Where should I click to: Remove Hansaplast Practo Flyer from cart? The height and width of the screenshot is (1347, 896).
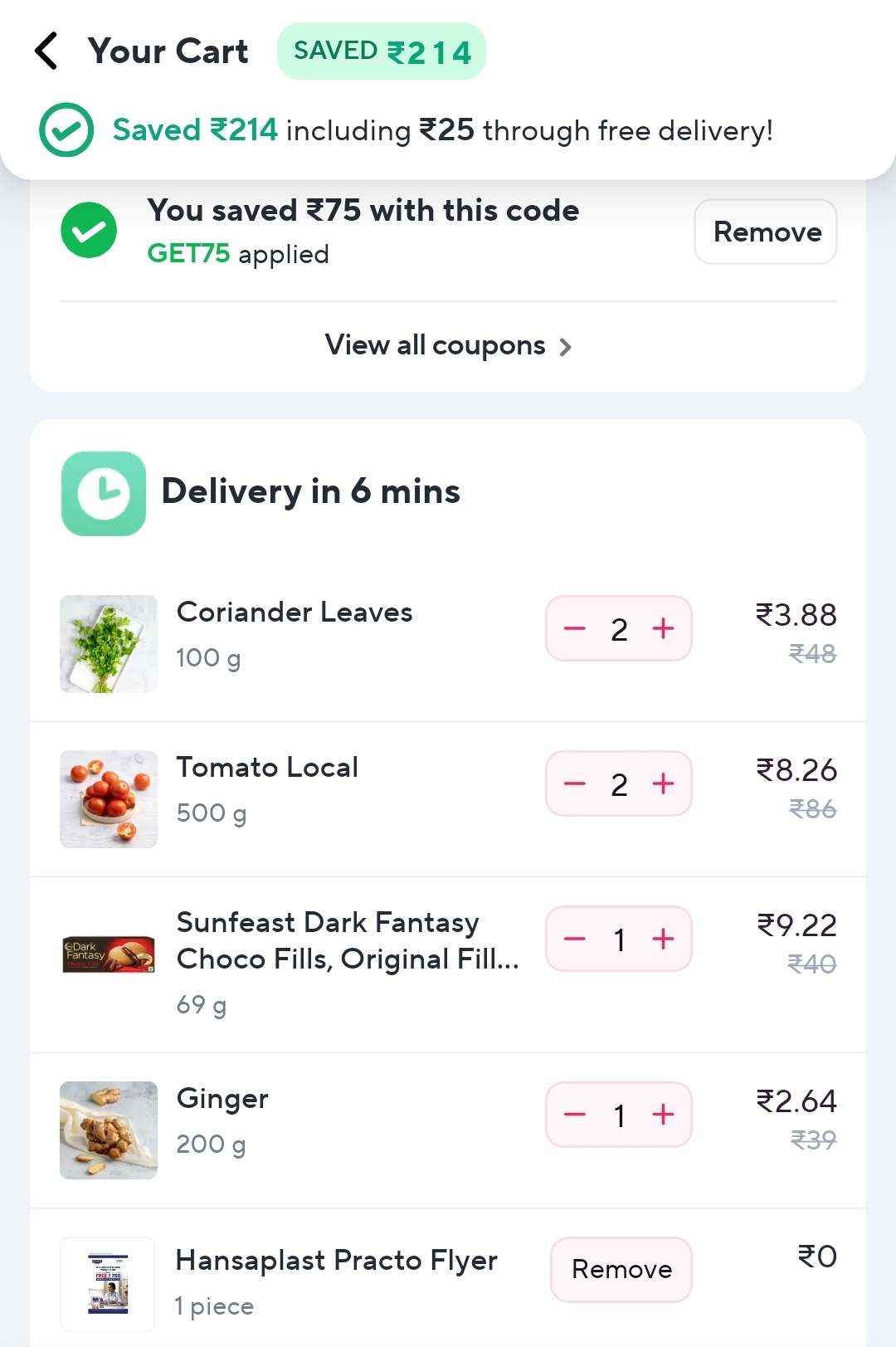(621, 1269)
